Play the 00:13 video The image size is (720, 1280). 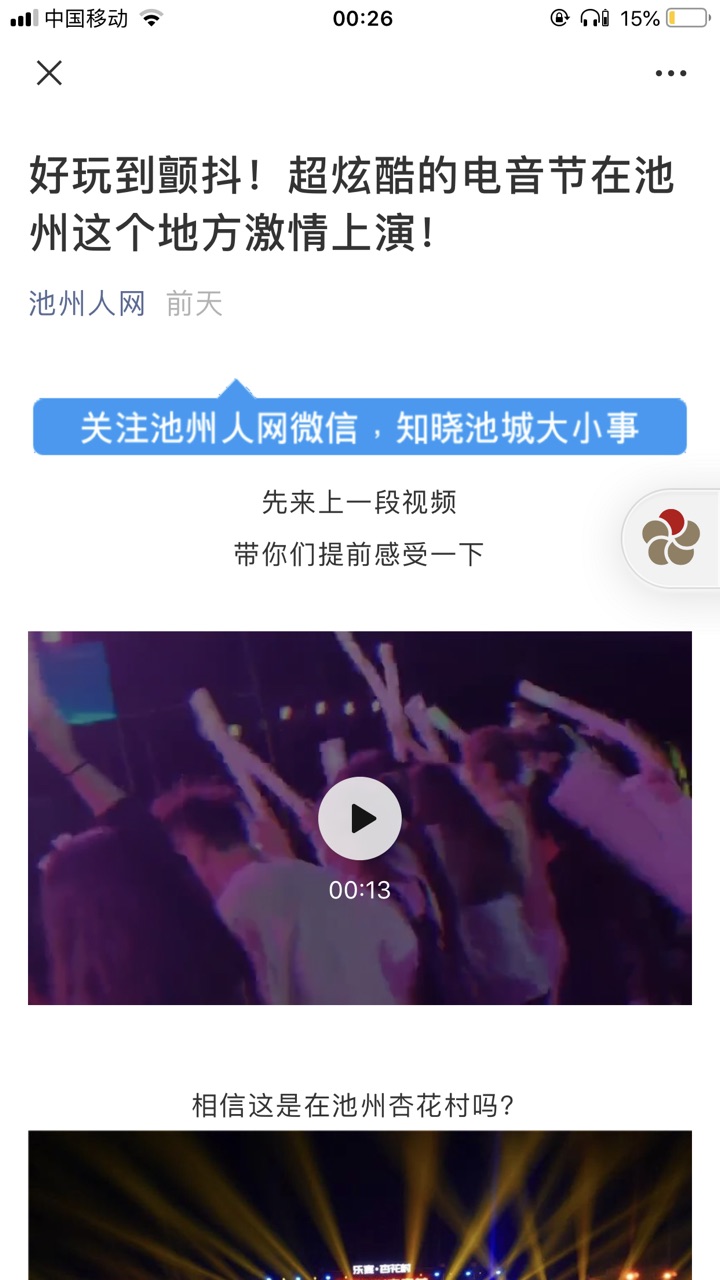coord(360,818)
